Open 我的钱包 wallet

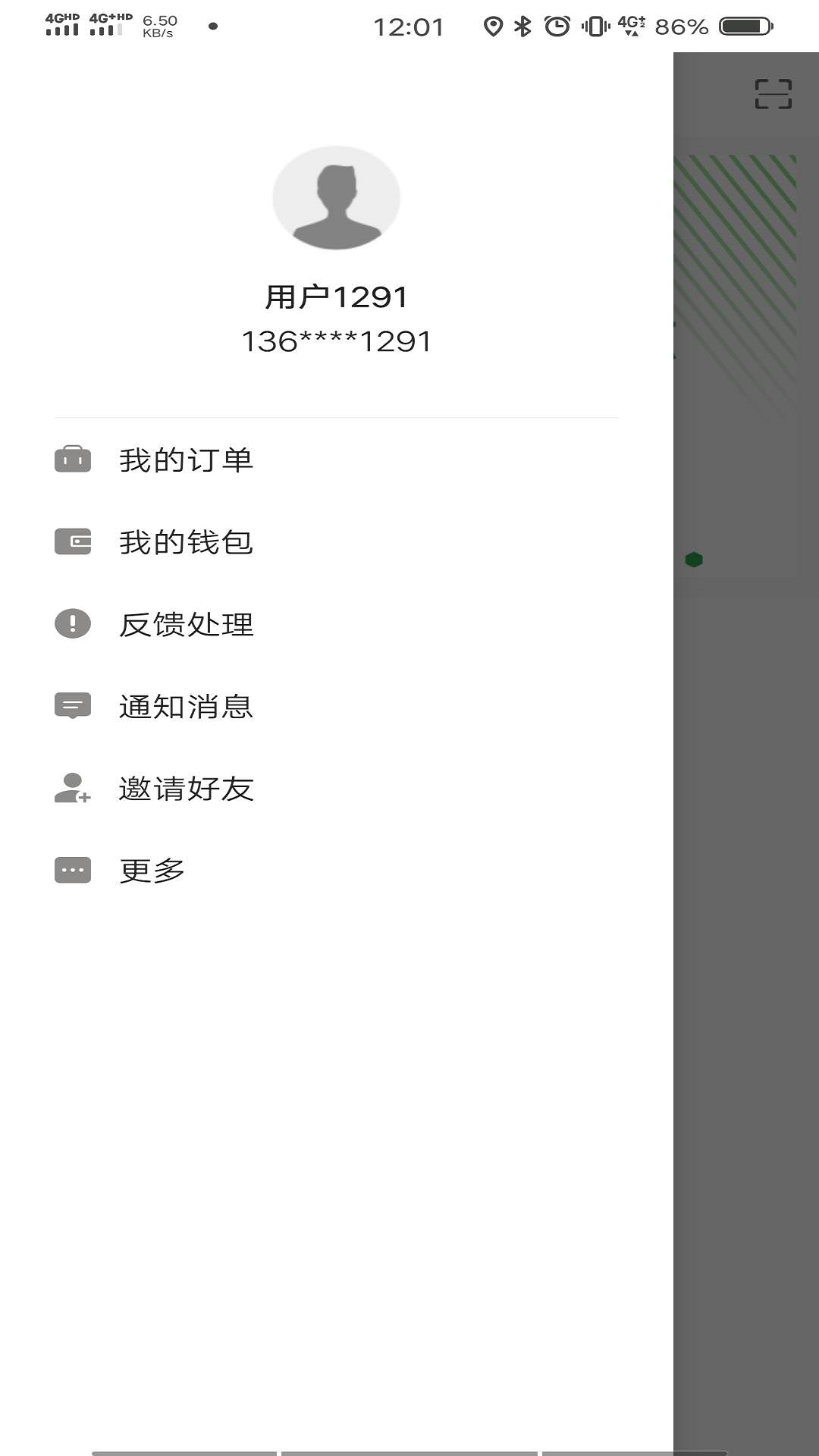tap(337, 542)
